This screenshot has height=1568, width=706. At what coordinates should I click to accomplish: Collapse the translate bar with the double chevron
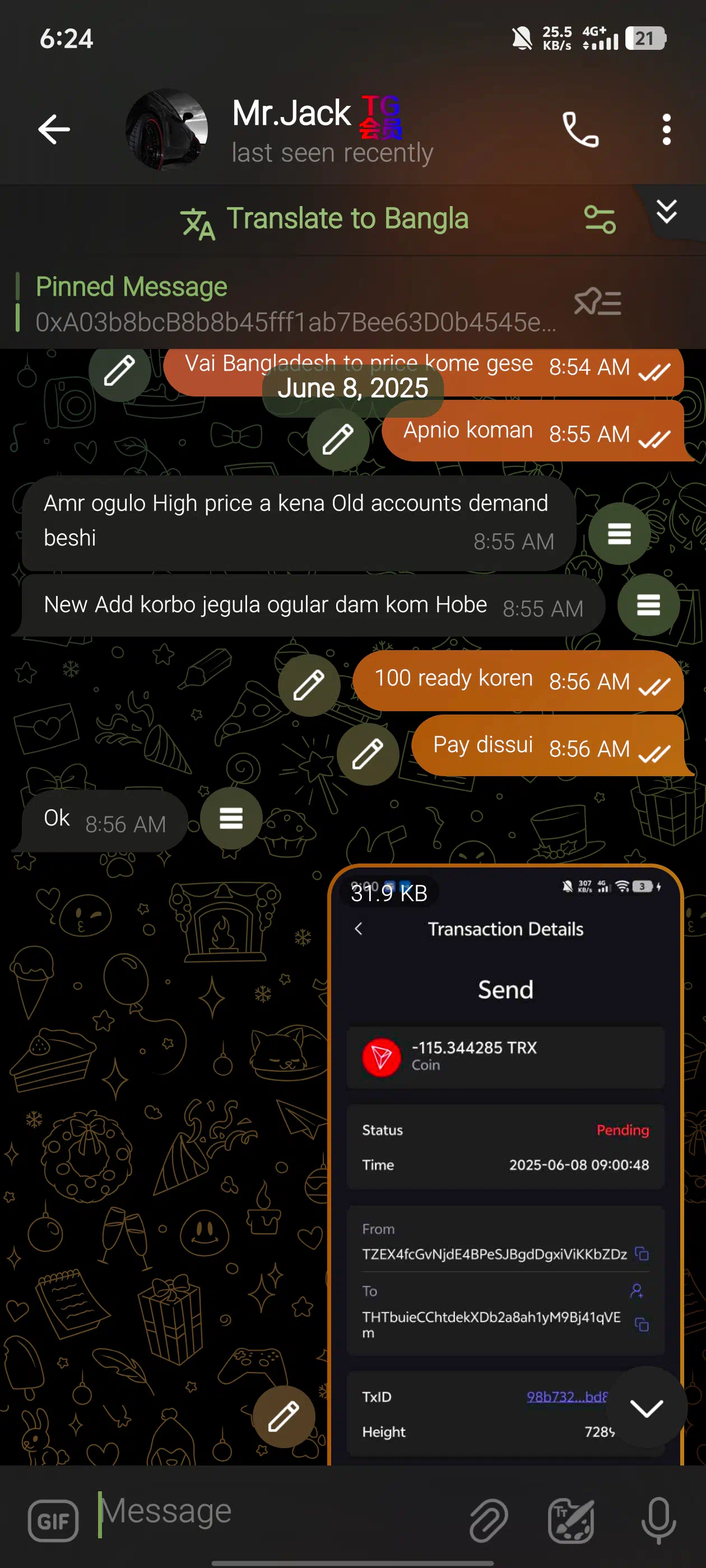pos(666,211)
